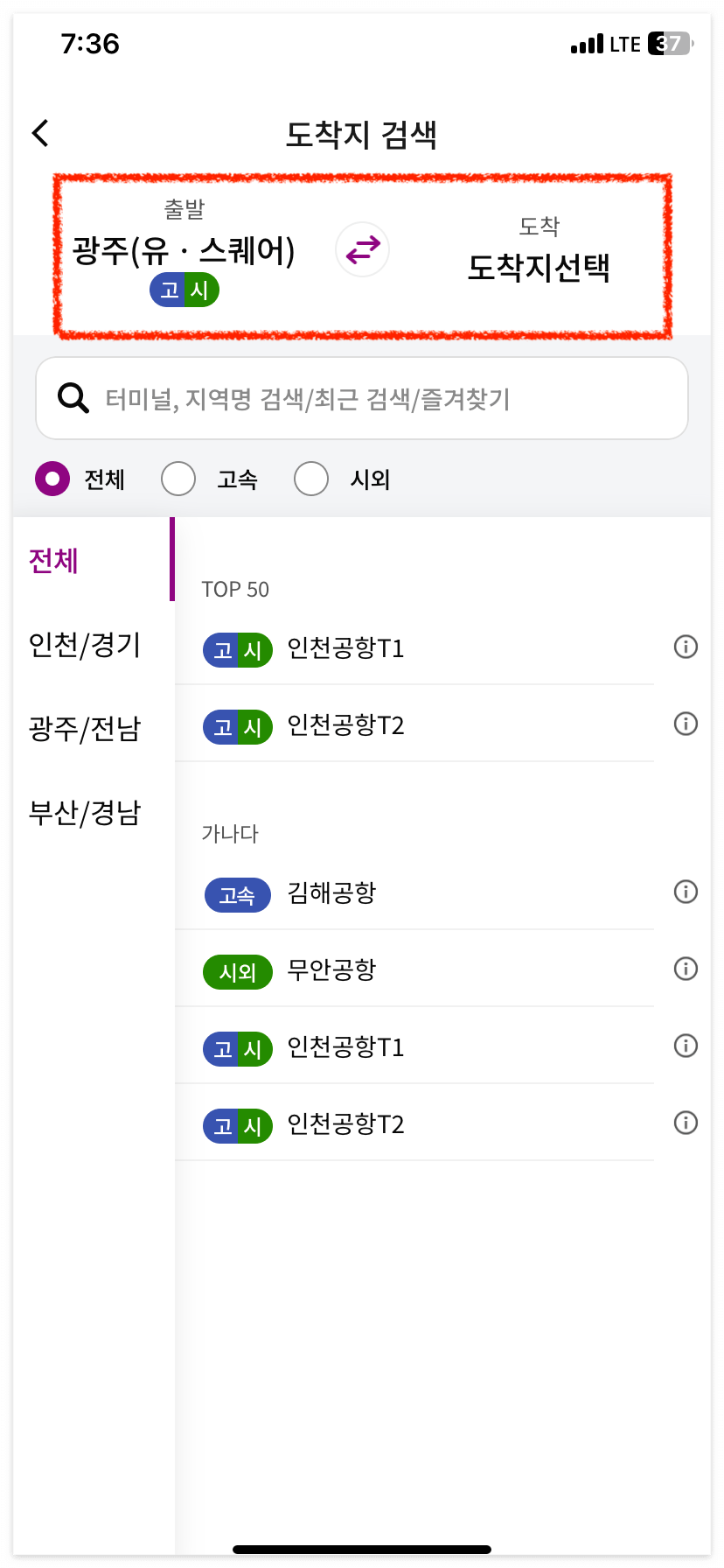Select 인천공항T2 from the TOP 50 list

[x=346, y=725]
